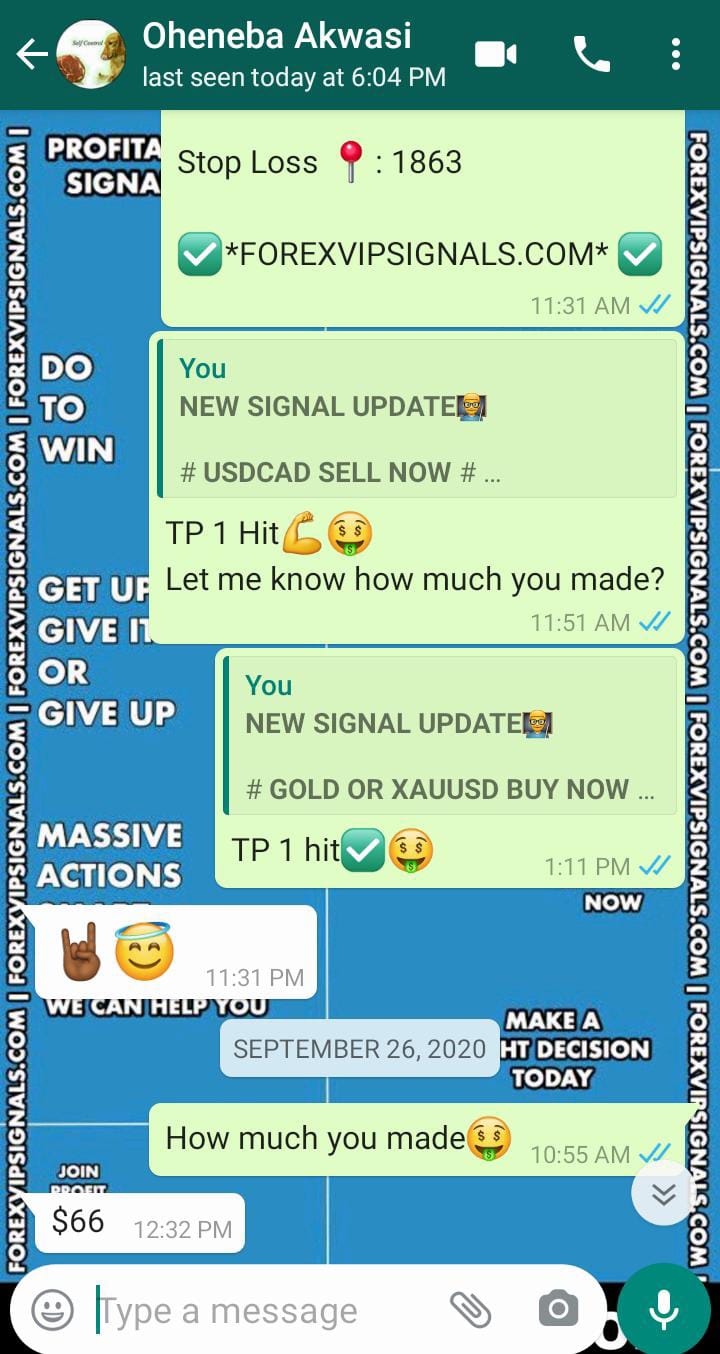Attach a file with the paperclip
Viewport: 720px width, 1354px height.
coord(470,1310)
